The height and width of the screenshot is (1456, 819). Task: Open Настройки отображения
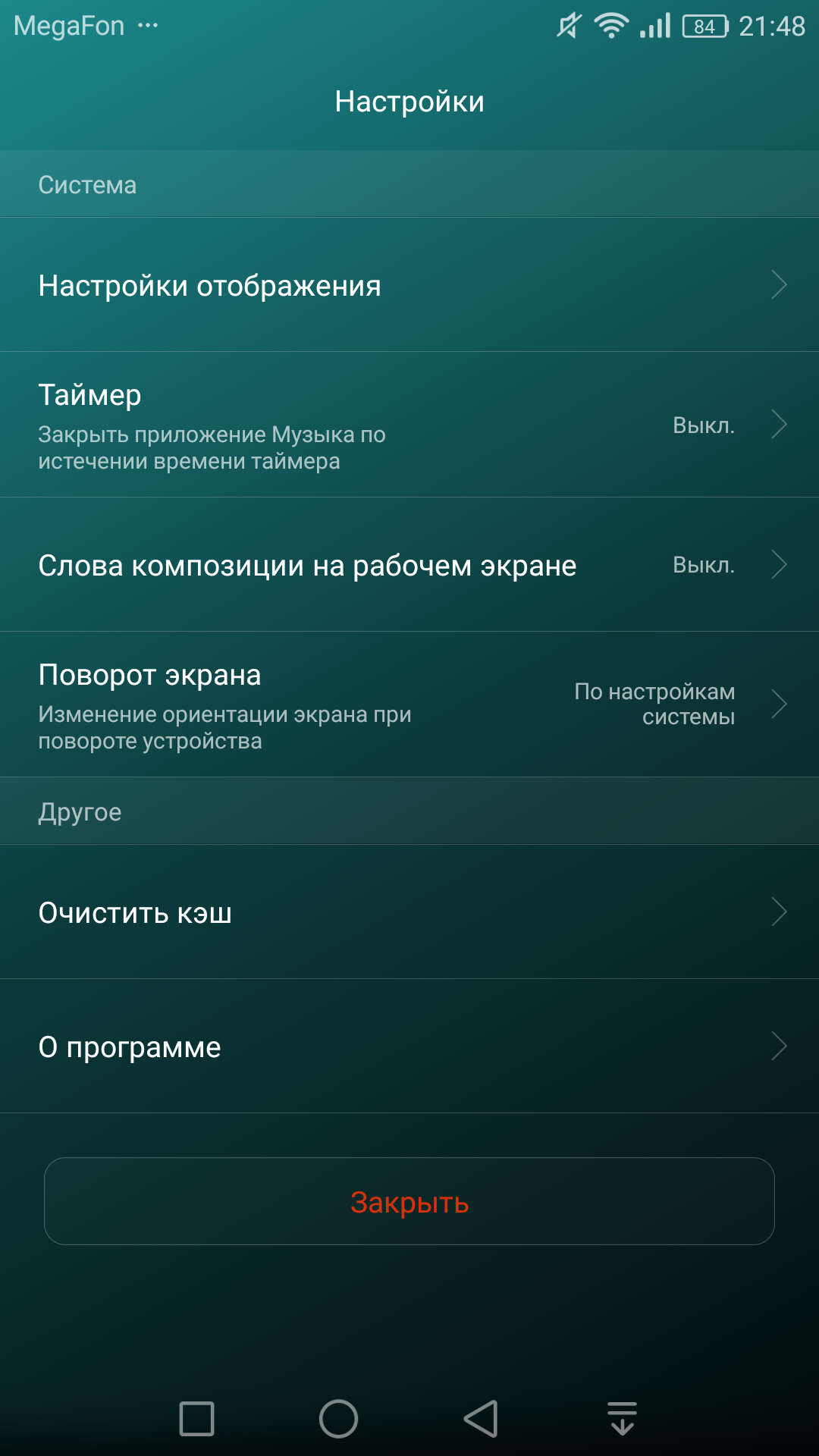(x=409, y=284)
